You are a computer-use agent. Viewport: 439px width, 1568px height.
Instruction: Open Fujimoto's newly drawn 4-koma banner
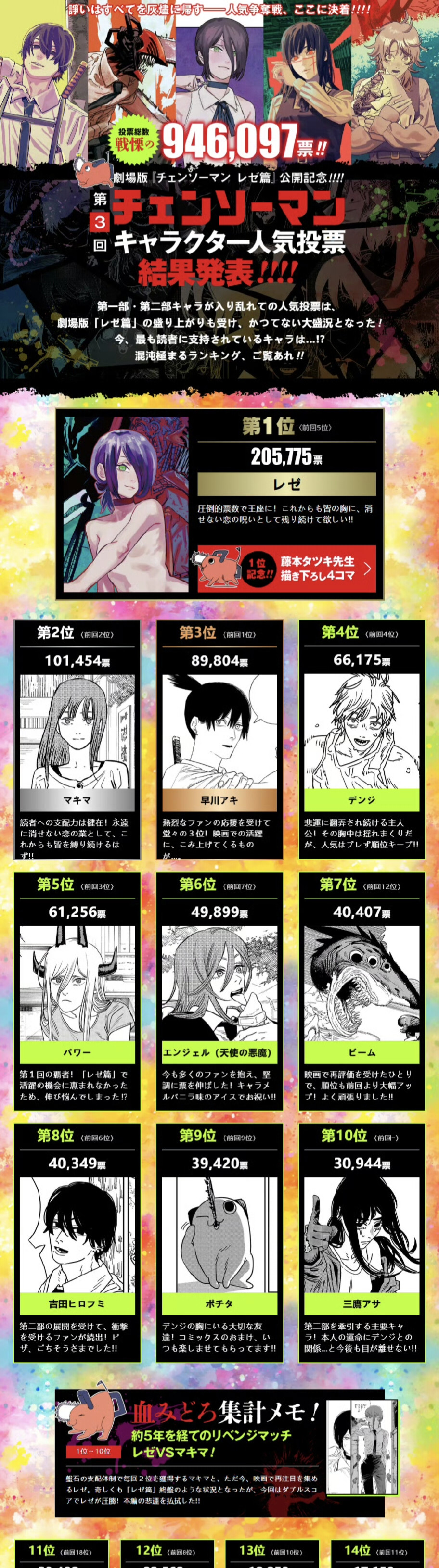[286, 568]
